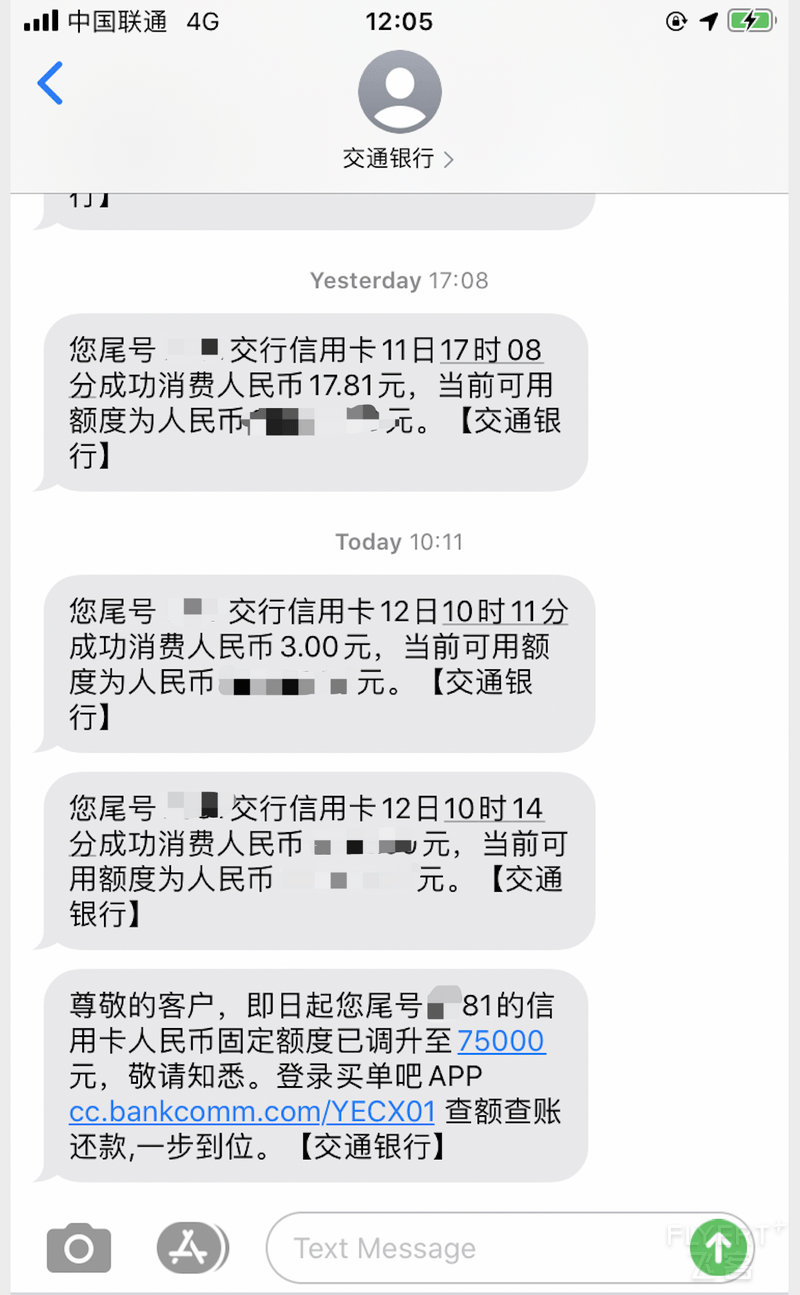Focus the Text Message input field
The width and height of the screenshot is (800, 1295).
click(x=480, y=1248)
